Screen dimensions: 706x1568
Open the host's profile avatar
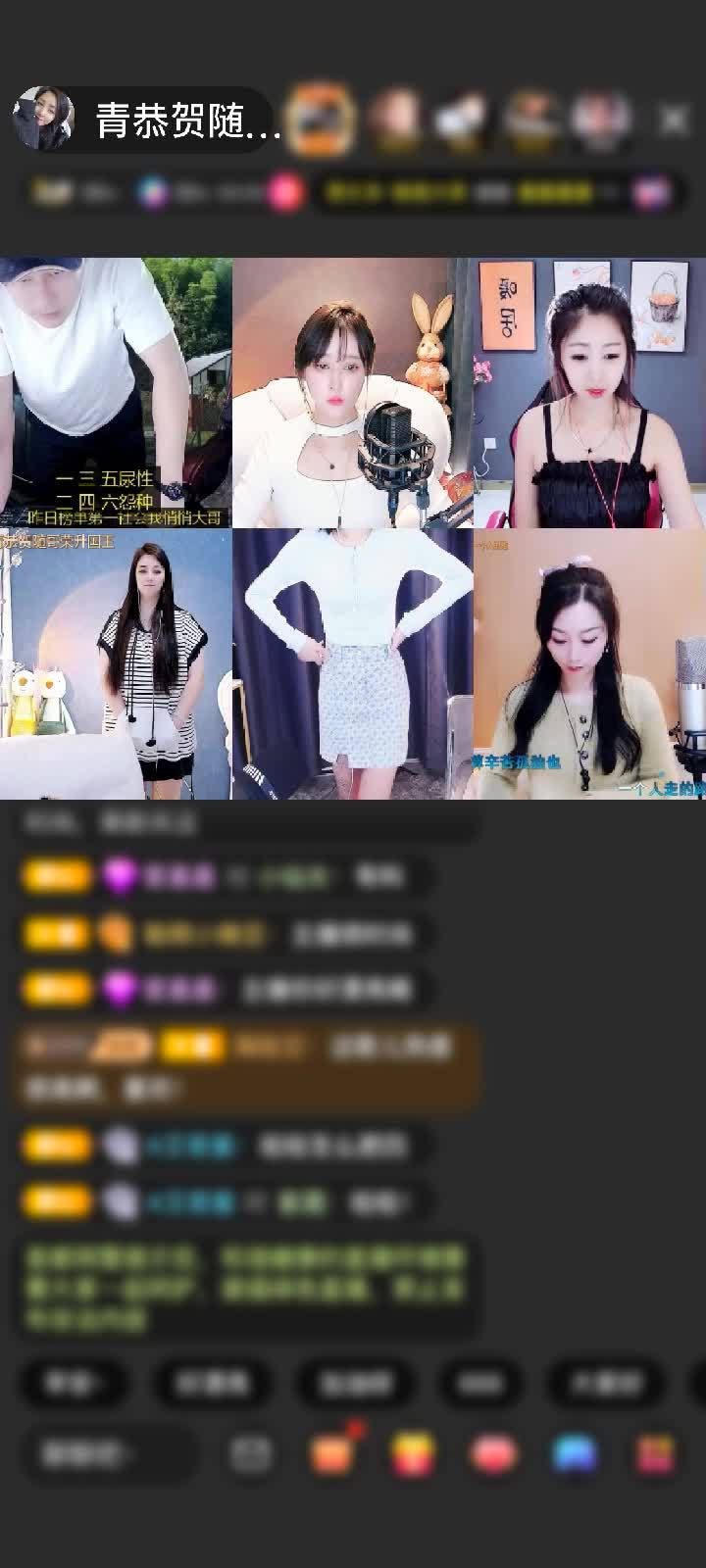click(x=43, y=119)
